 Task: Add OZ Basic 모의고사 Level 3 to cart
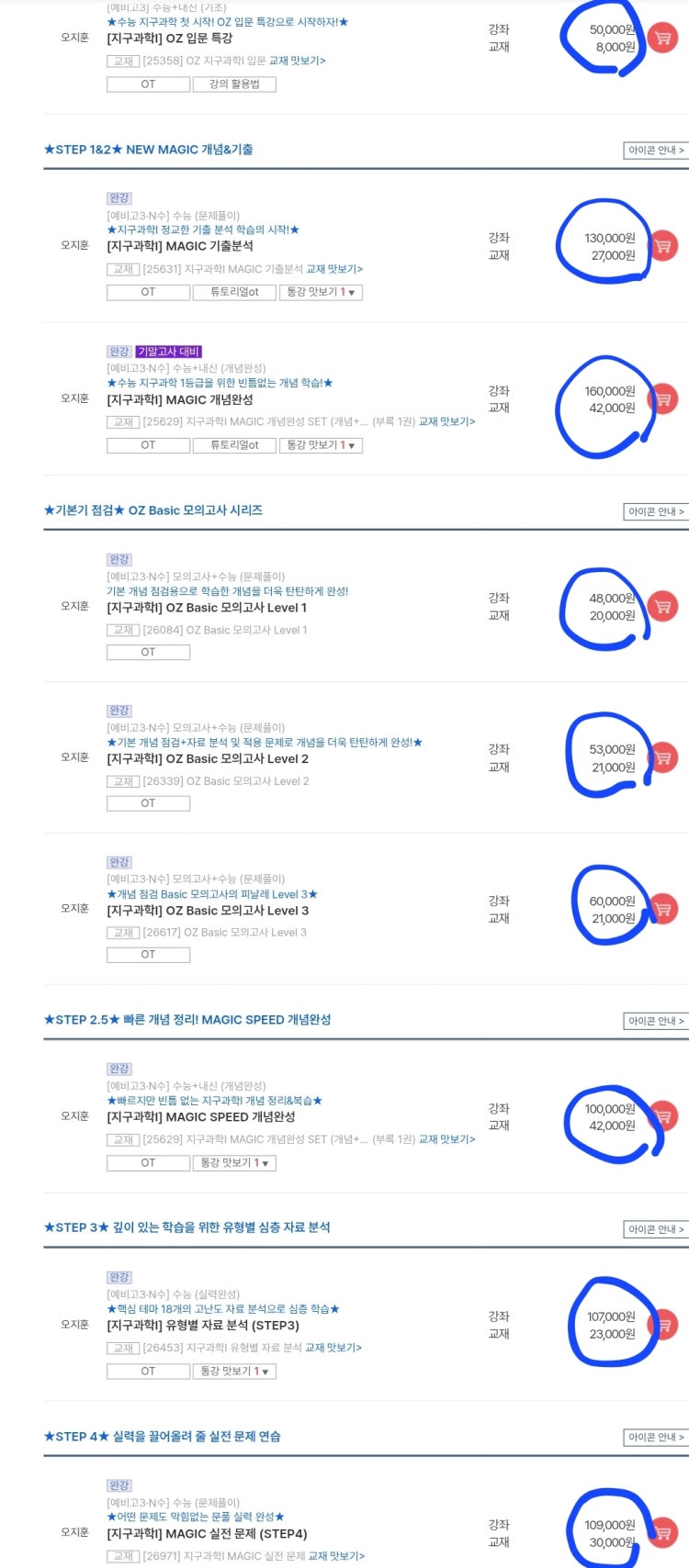click(663, 909)
